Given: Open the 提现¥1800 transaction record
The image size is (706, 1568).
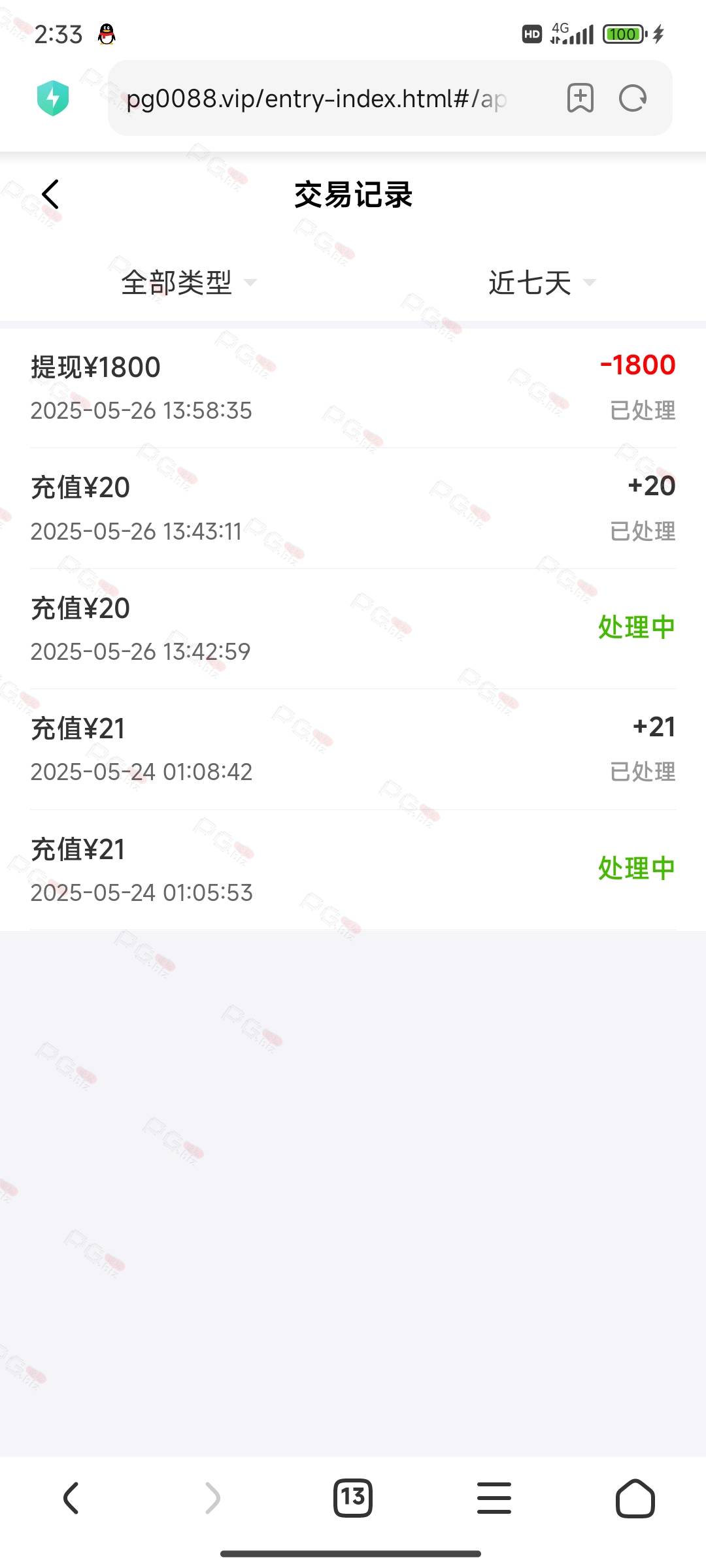Looking at the screenshot, I should click(x=353, y=387).
